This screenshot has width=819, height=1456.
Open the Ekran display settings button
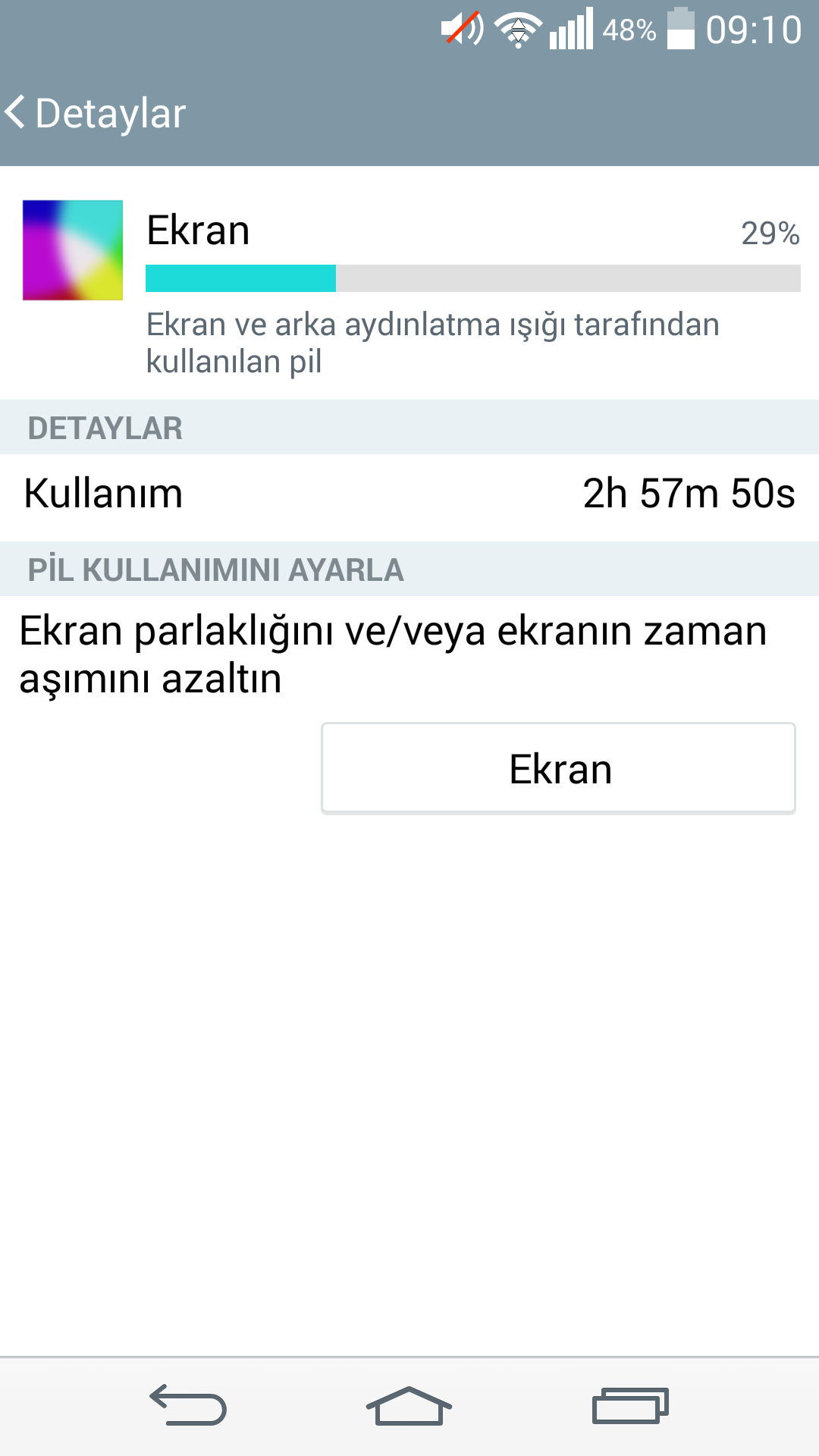click(559, 768)
